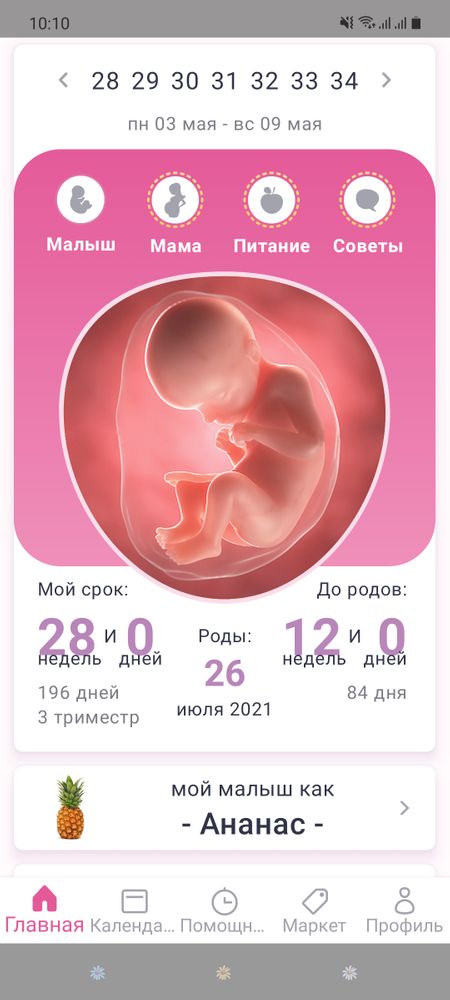Image resolution: width=450 pixels, height=1000 pixels.
Task: Open the Ананас baby size card
Action: (x=224, y=808)
